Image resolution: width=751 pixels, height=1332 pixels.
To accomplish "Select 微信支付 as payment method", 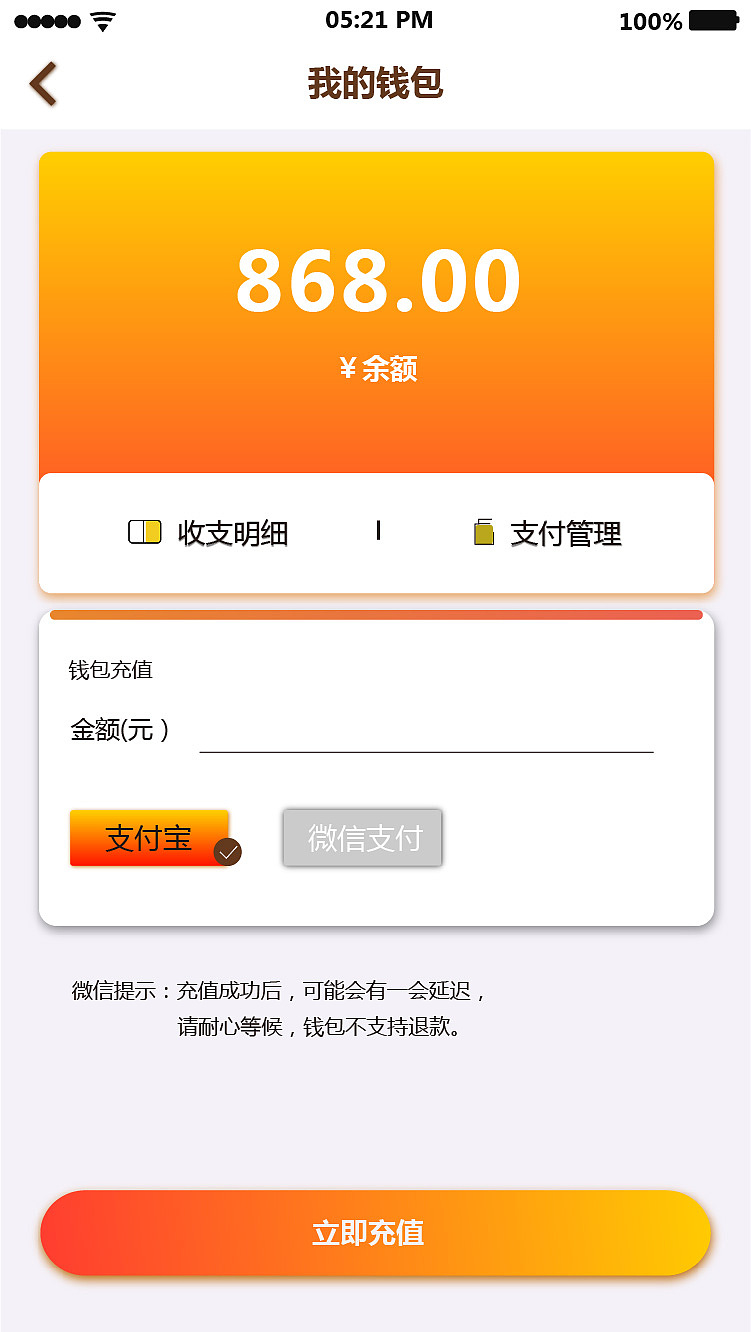I will [x=362, y=838].
